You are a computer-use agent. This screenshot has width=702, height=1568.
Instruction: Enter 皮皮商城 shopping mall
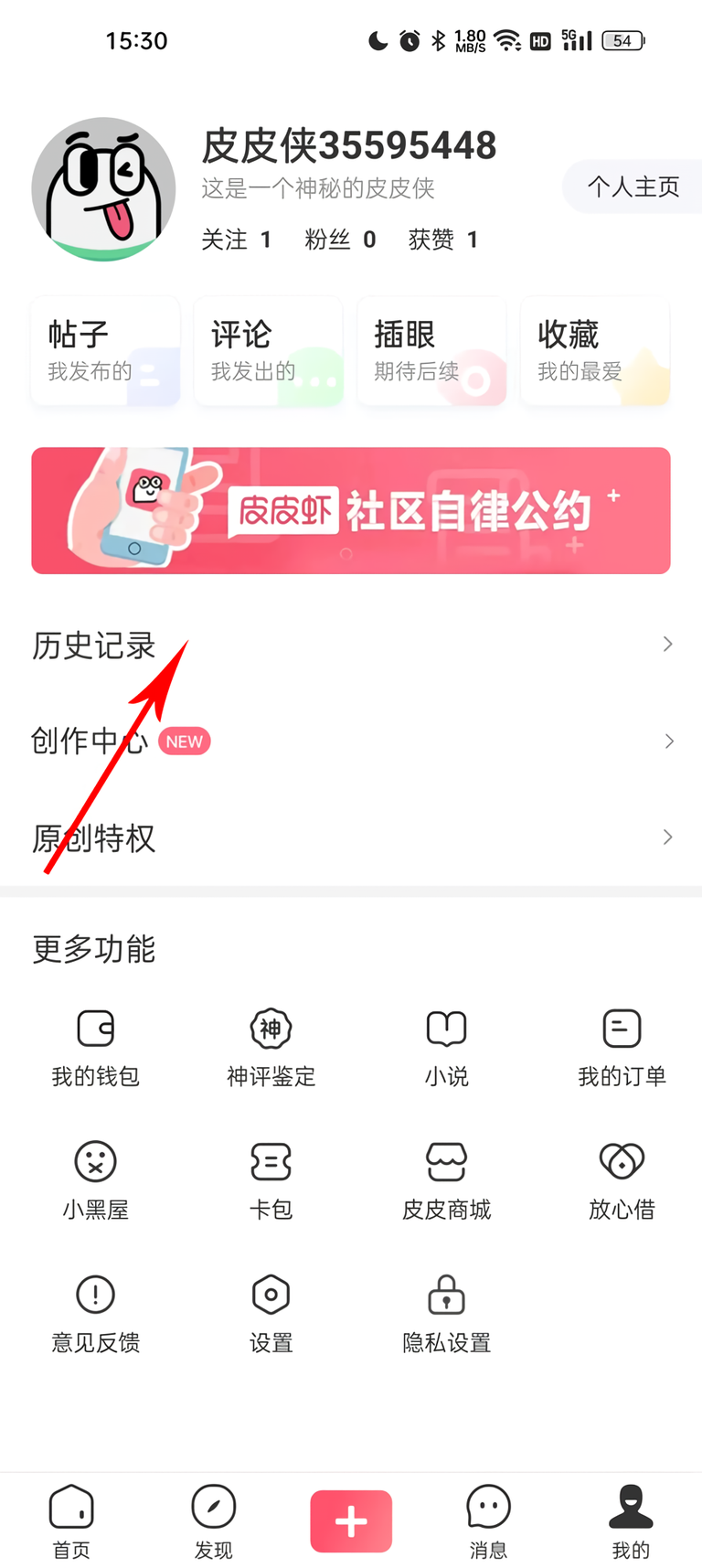pos(446,1179)
